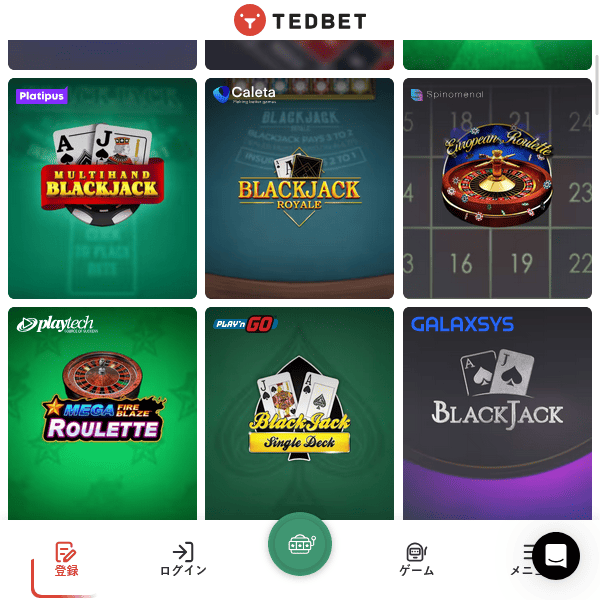Screen dimensions: 600x600
Task: Open Multihand Blackjack by Platipus
Action: [102, 188]
